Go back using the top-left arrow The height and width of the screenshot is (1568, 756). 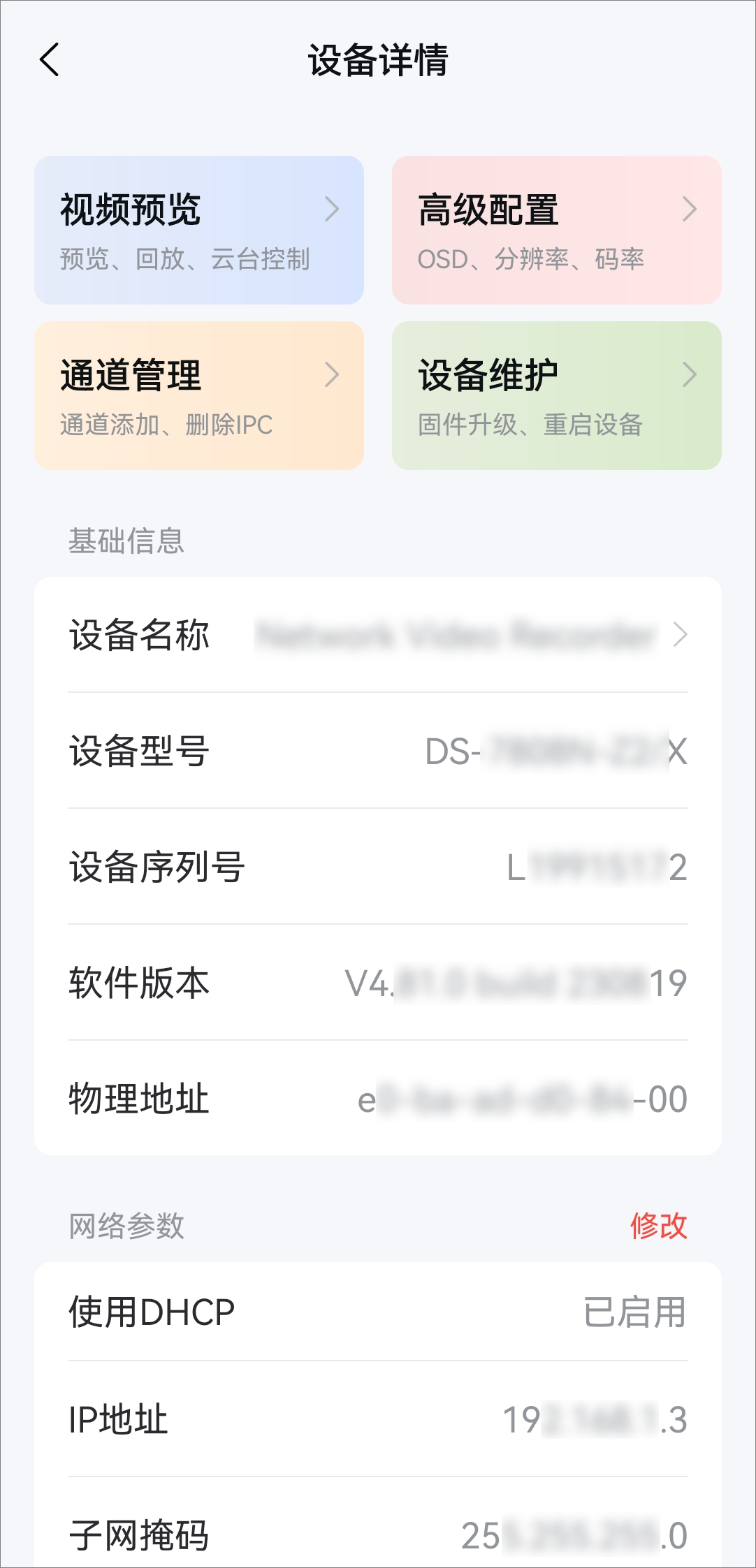tap(49, 59)
